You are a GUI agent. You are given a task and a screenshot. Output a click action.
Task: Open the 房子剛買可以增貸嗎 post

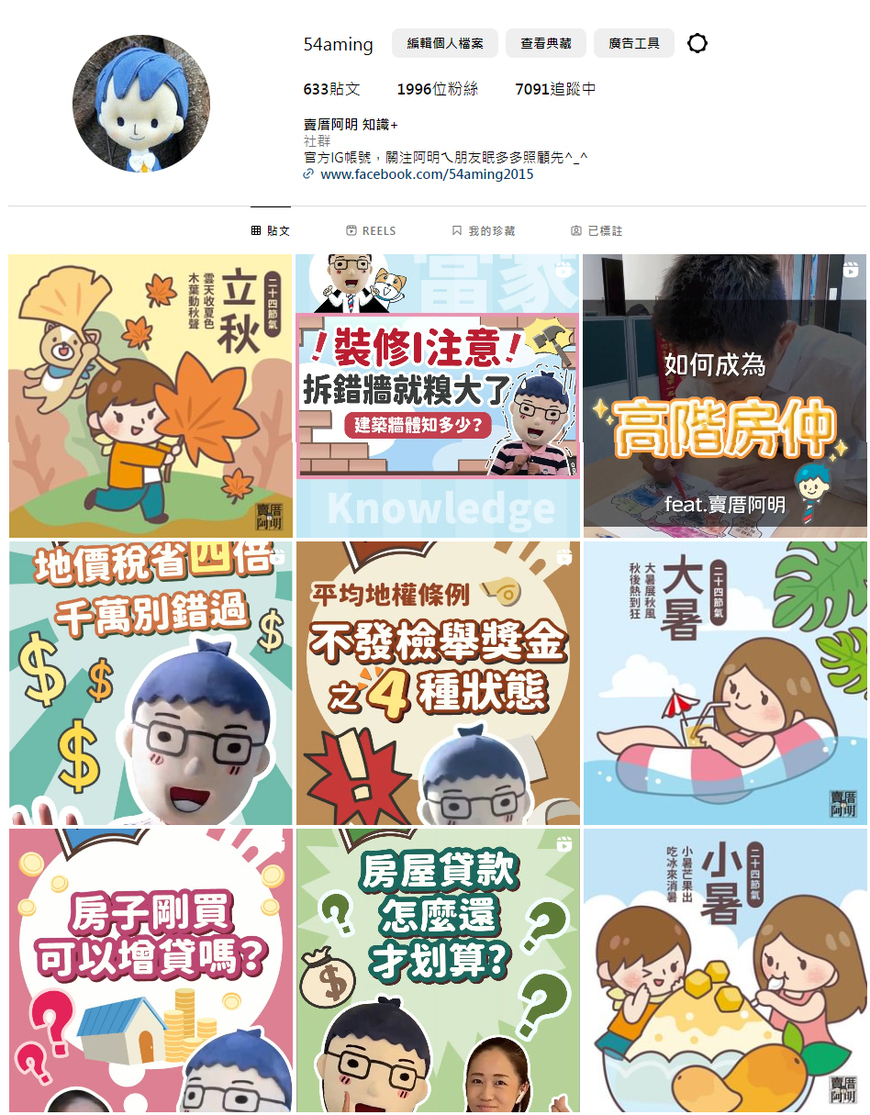[150, 970]
